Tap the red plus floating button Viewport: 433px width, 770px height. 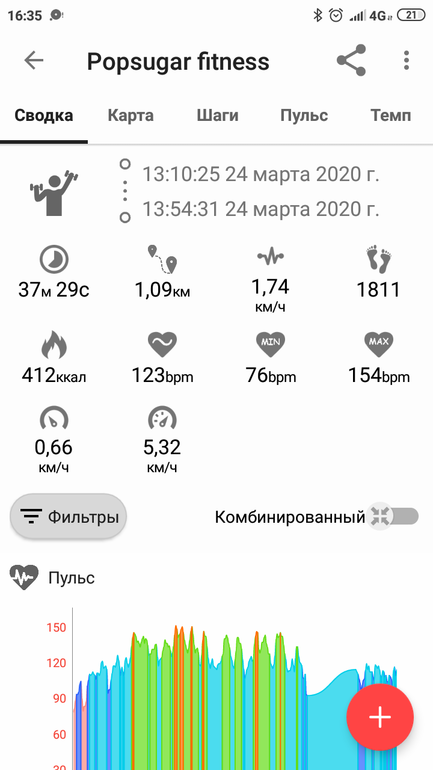click(380, 717)
